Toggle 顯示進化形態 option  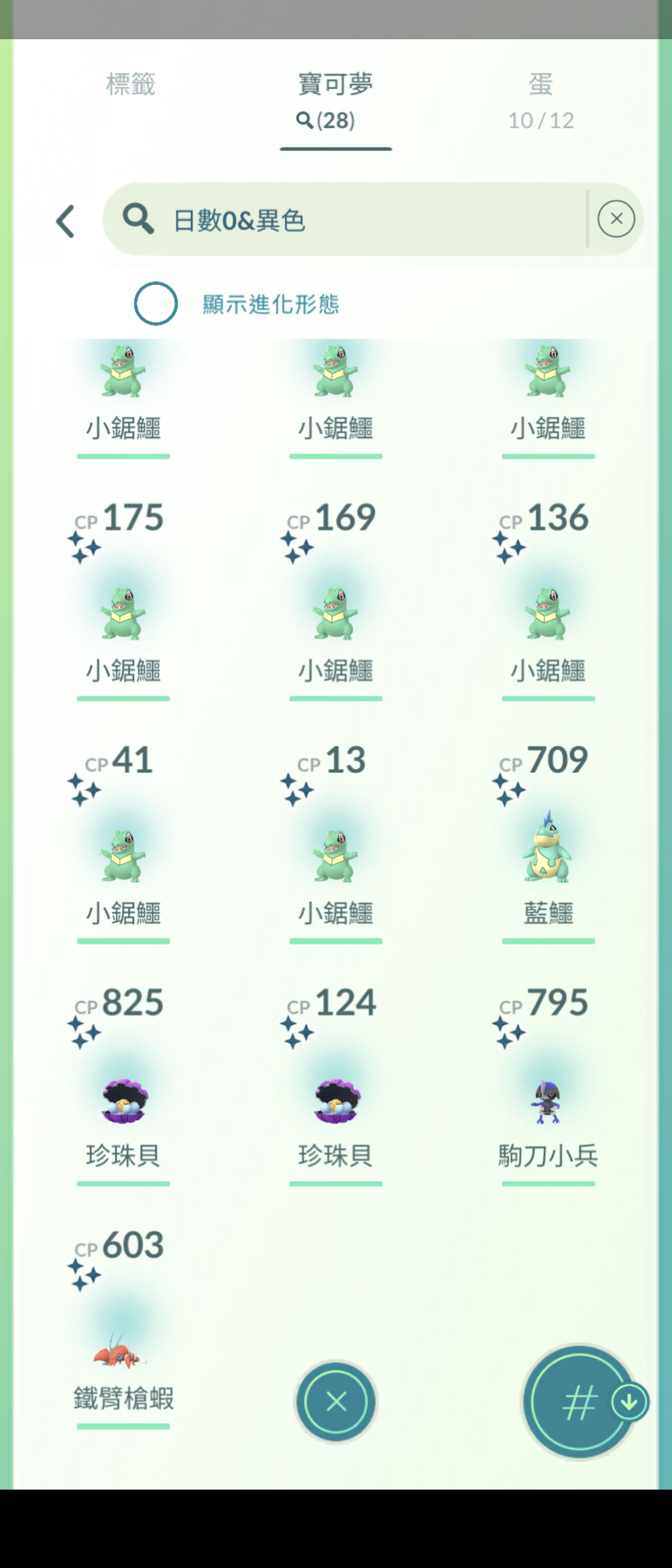[x=156, y=304]
